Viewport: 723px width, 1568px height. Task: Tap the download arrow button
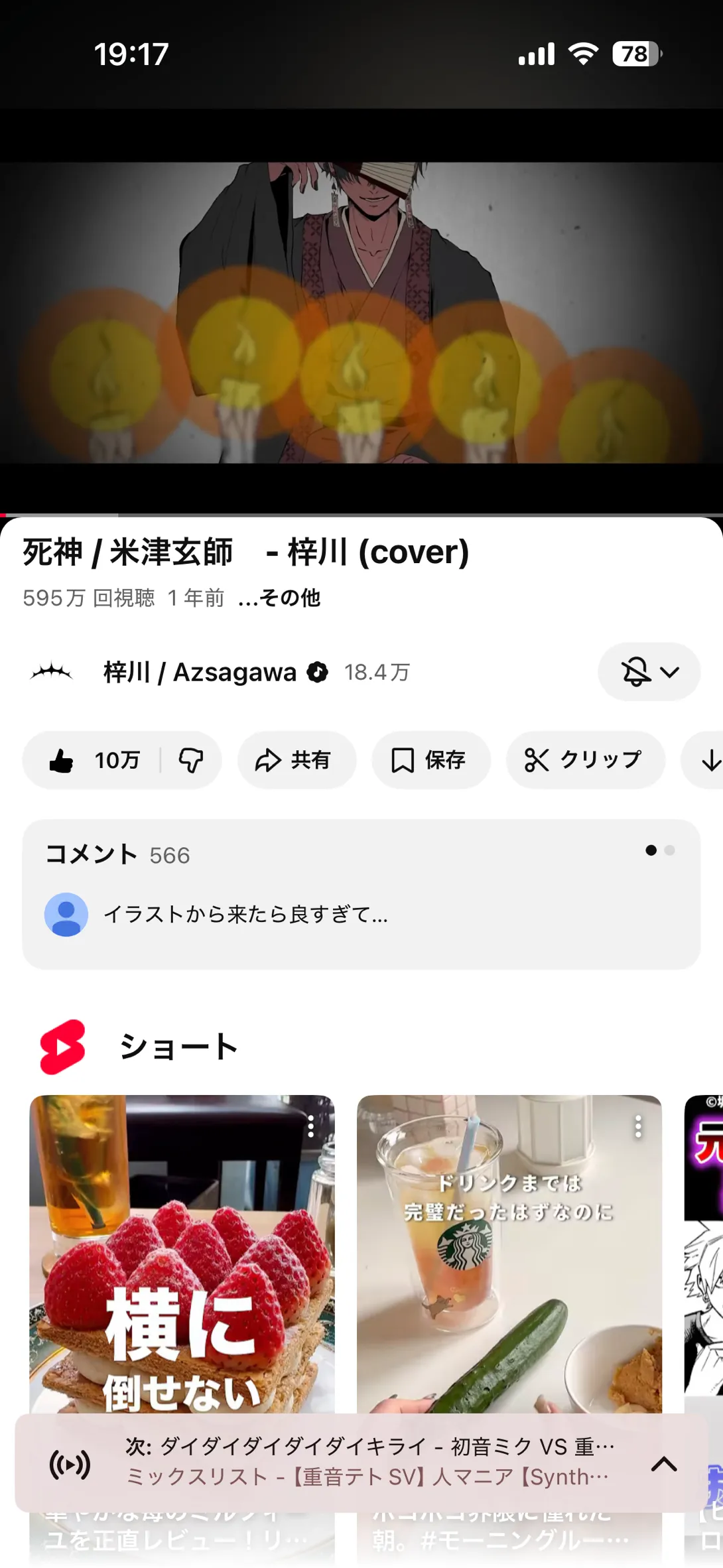tap(710, 760)
